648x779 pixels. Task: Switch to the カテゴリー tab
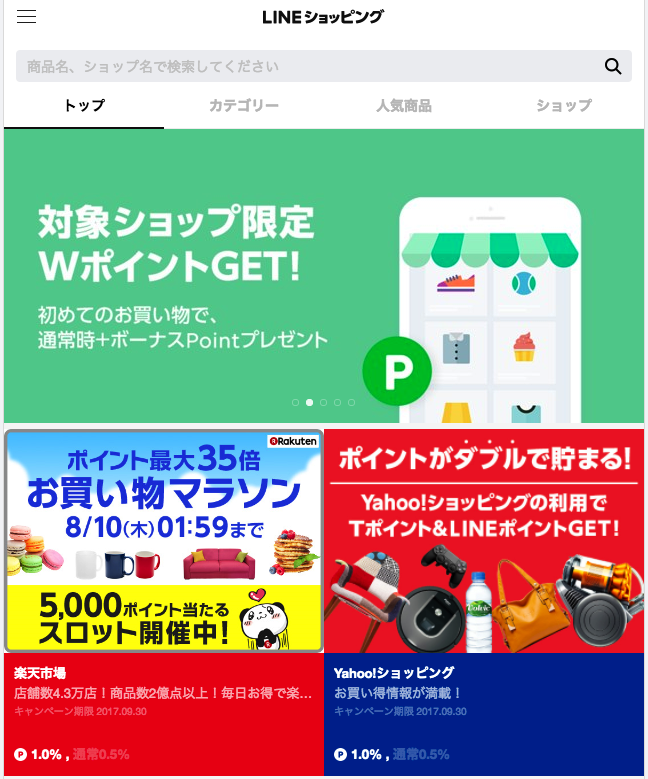243,106
